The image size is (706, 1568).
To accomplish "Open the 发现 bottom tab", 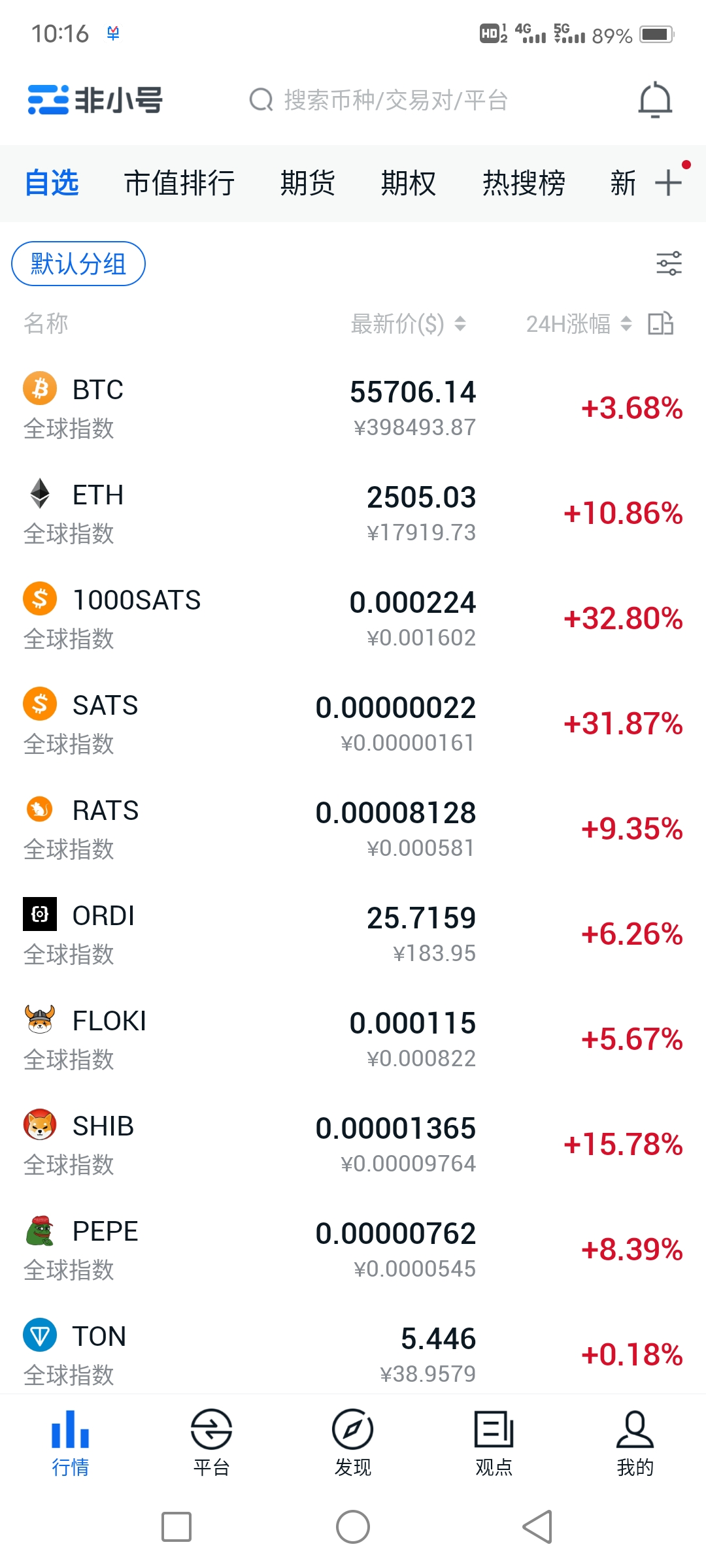I will coord(353,1443).
